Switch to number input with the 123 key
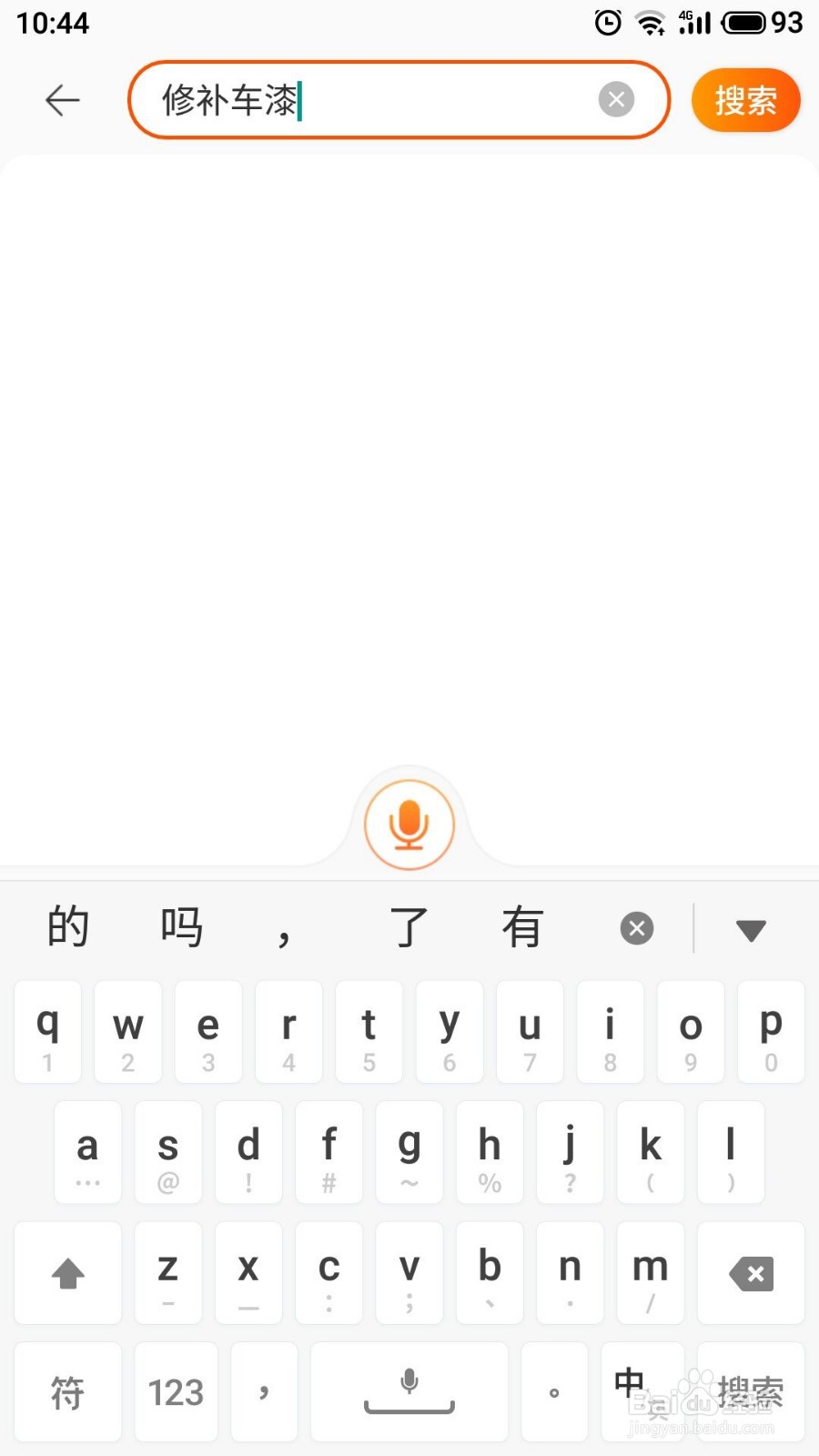The width and height of the screenshot is (819, 1456). click(176, 1392)
